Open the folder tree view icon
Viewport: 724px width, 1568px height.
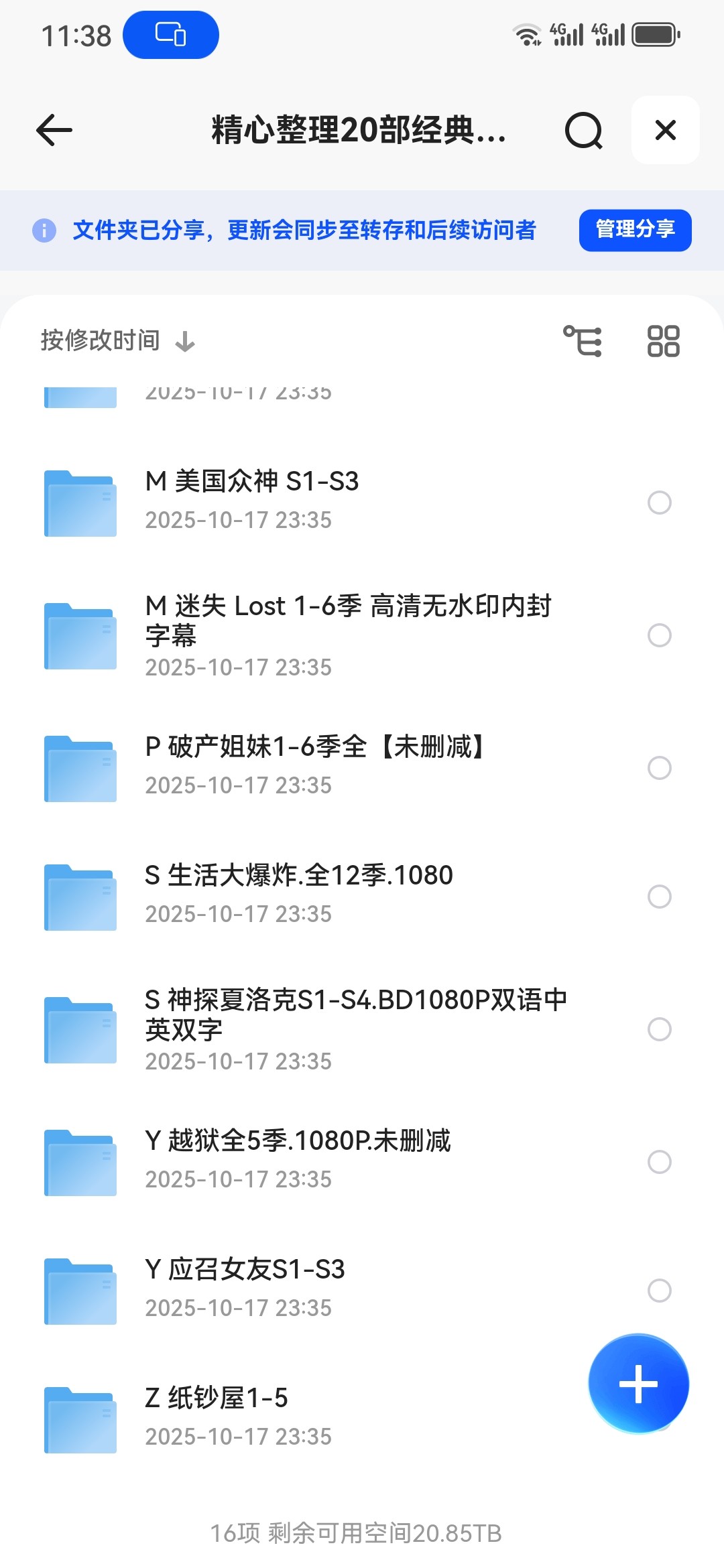(x=583, y=341)
